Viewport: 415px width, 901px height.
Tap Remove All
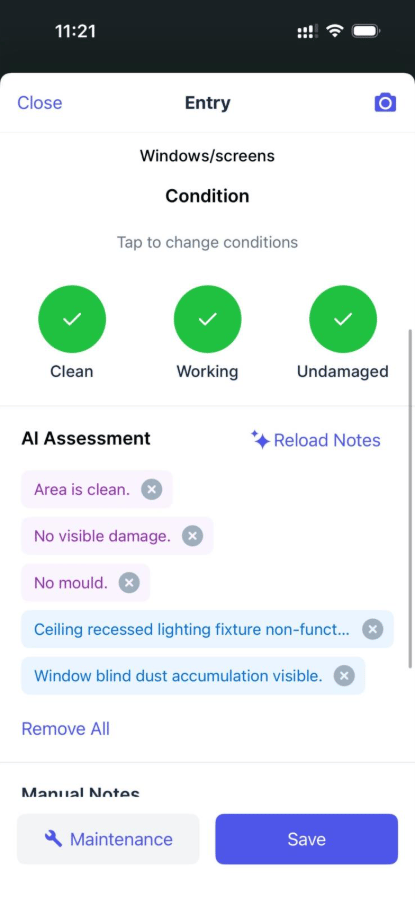tap(66, 729)
